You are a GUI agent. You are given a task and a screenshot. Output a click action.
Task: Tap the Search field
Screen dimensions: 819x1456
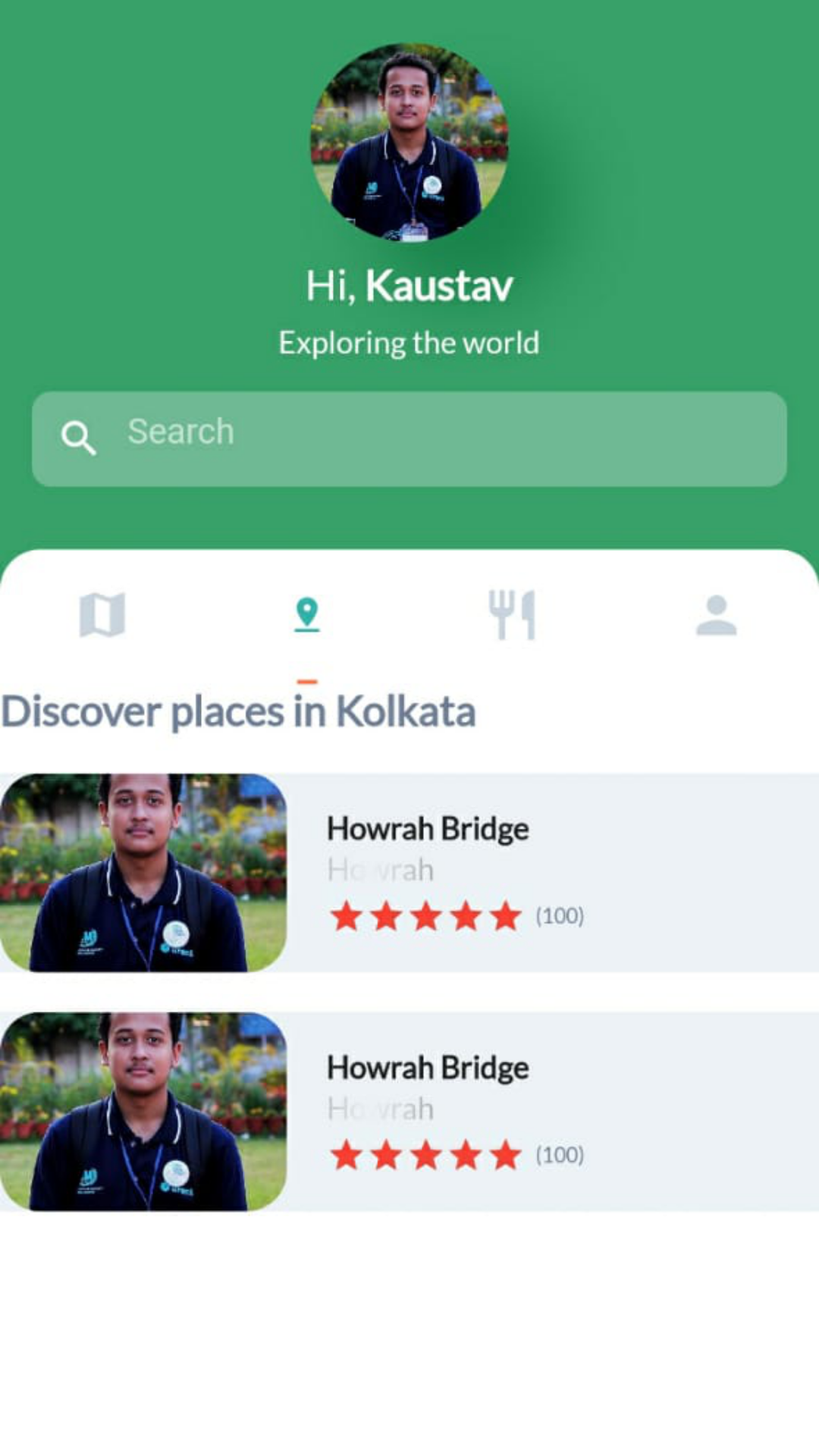tap(409, 438)
